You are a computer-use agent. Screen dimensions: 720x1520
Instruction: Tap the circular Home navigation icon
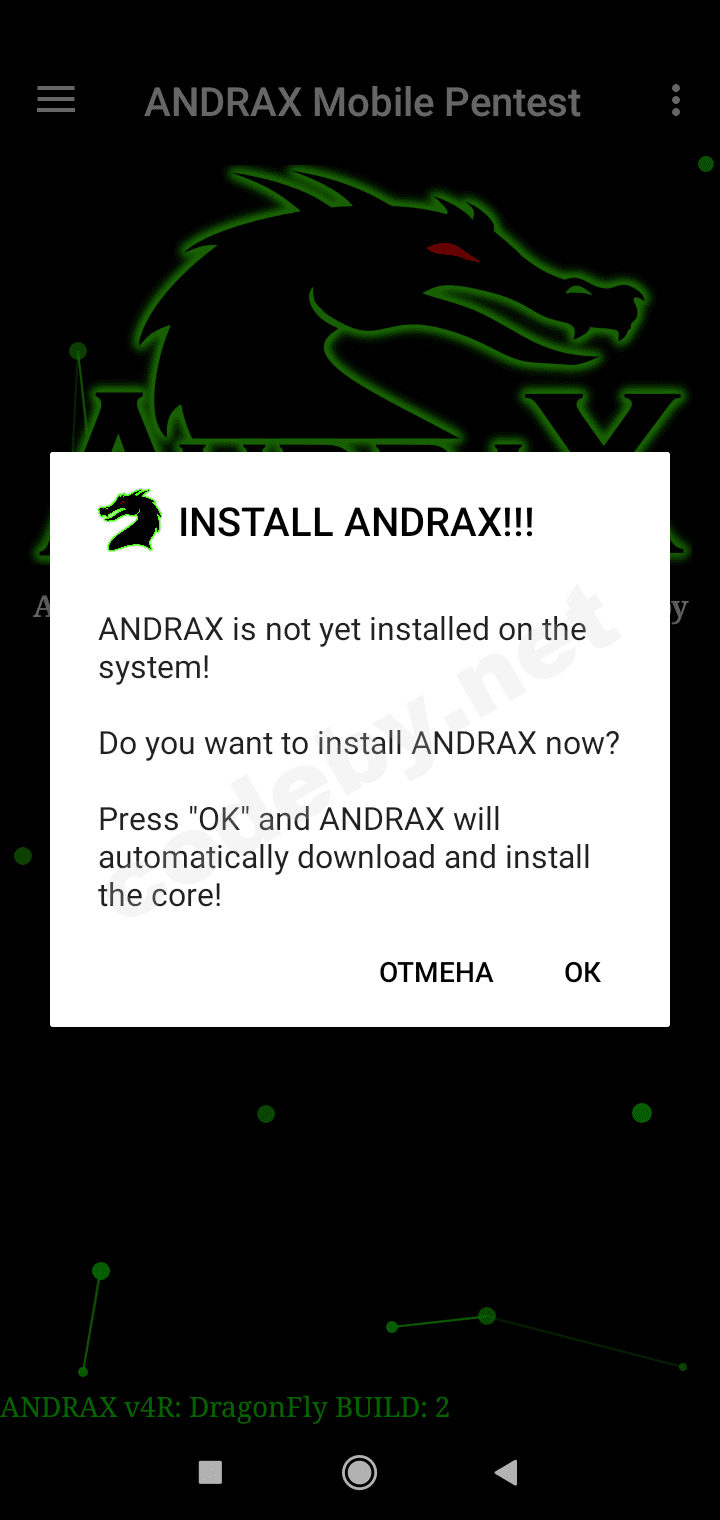[359, 1472]
